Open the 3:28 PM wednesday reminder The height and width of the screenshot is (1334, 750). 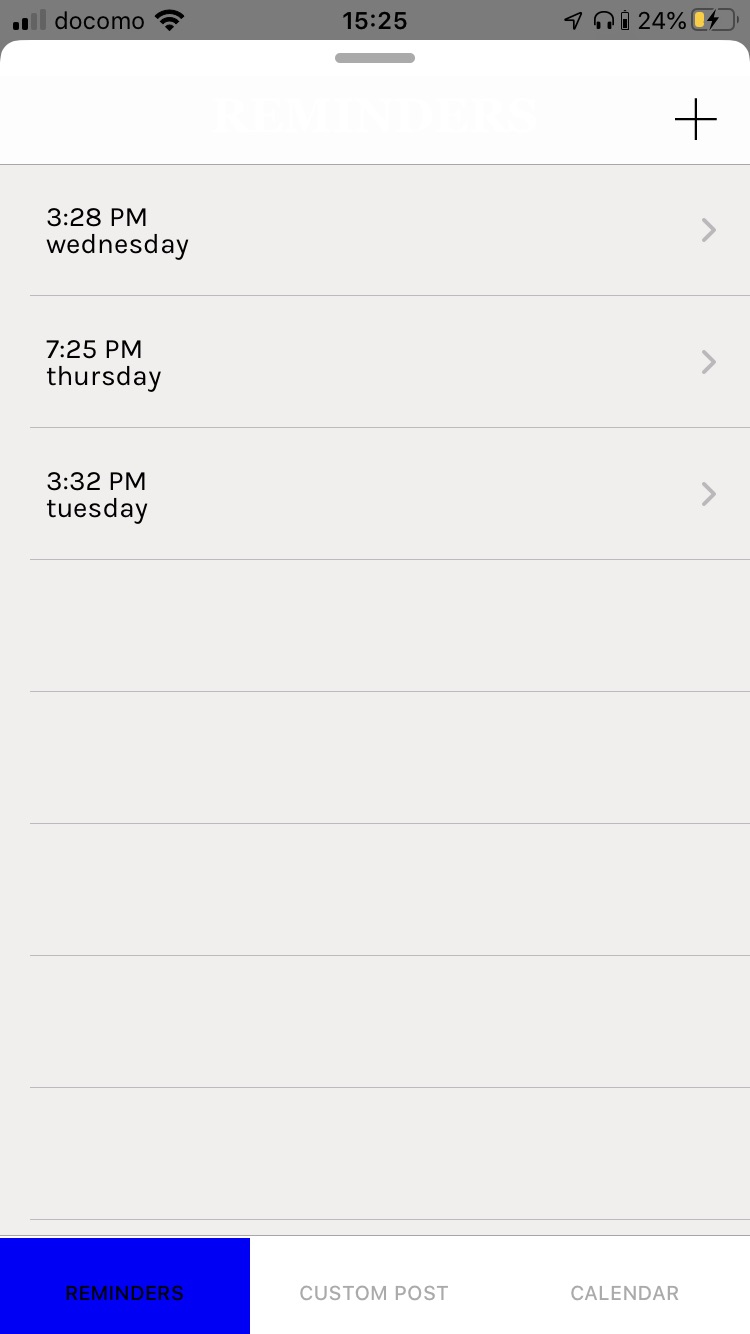375,231
